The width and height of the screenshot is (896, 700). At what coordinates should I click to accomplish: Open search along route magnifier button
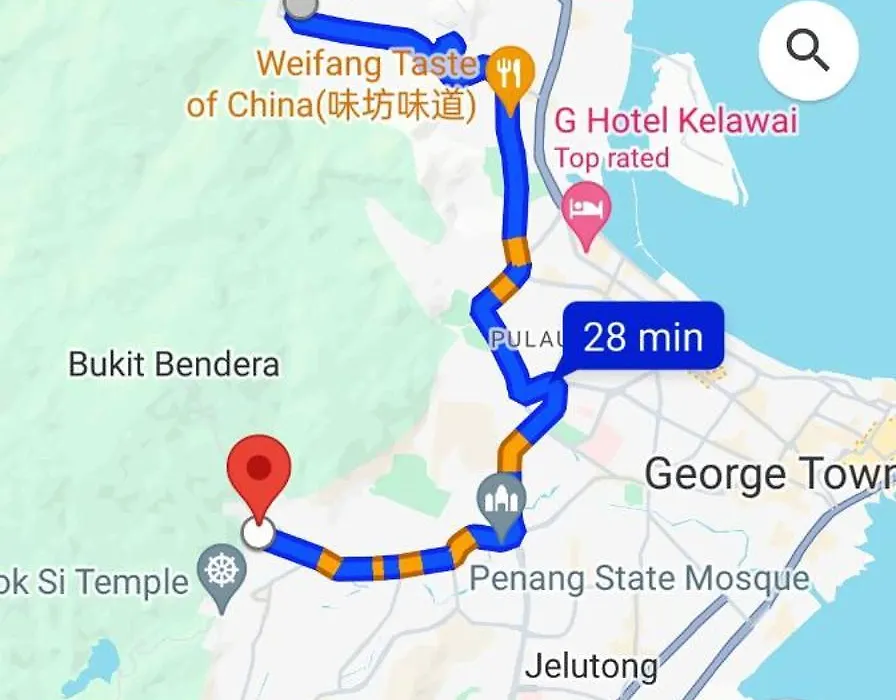point(808,51)
